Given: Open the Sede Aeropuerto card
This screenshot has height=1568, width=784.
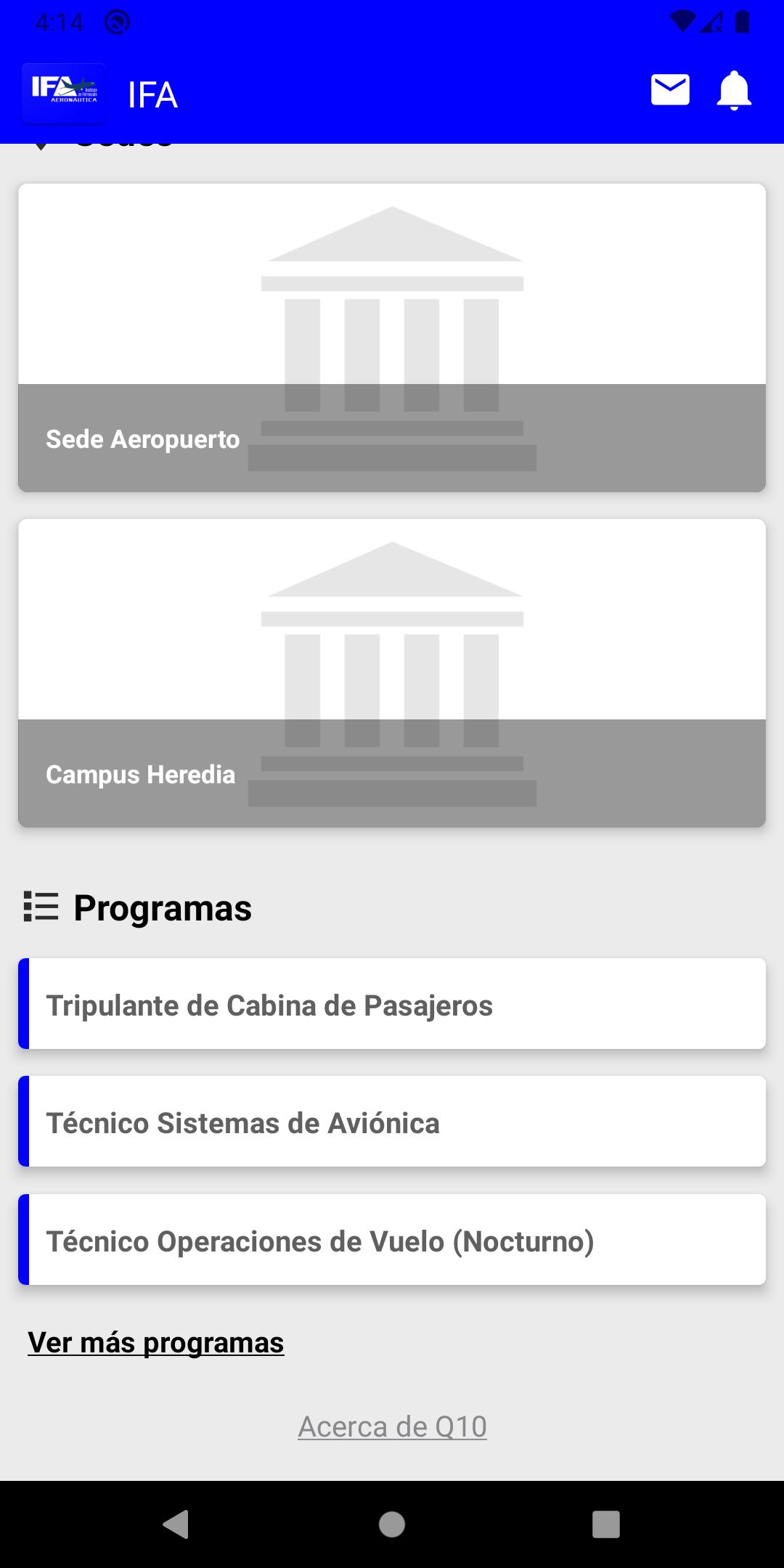Looking at the screenshot, I should coord(392,338).
